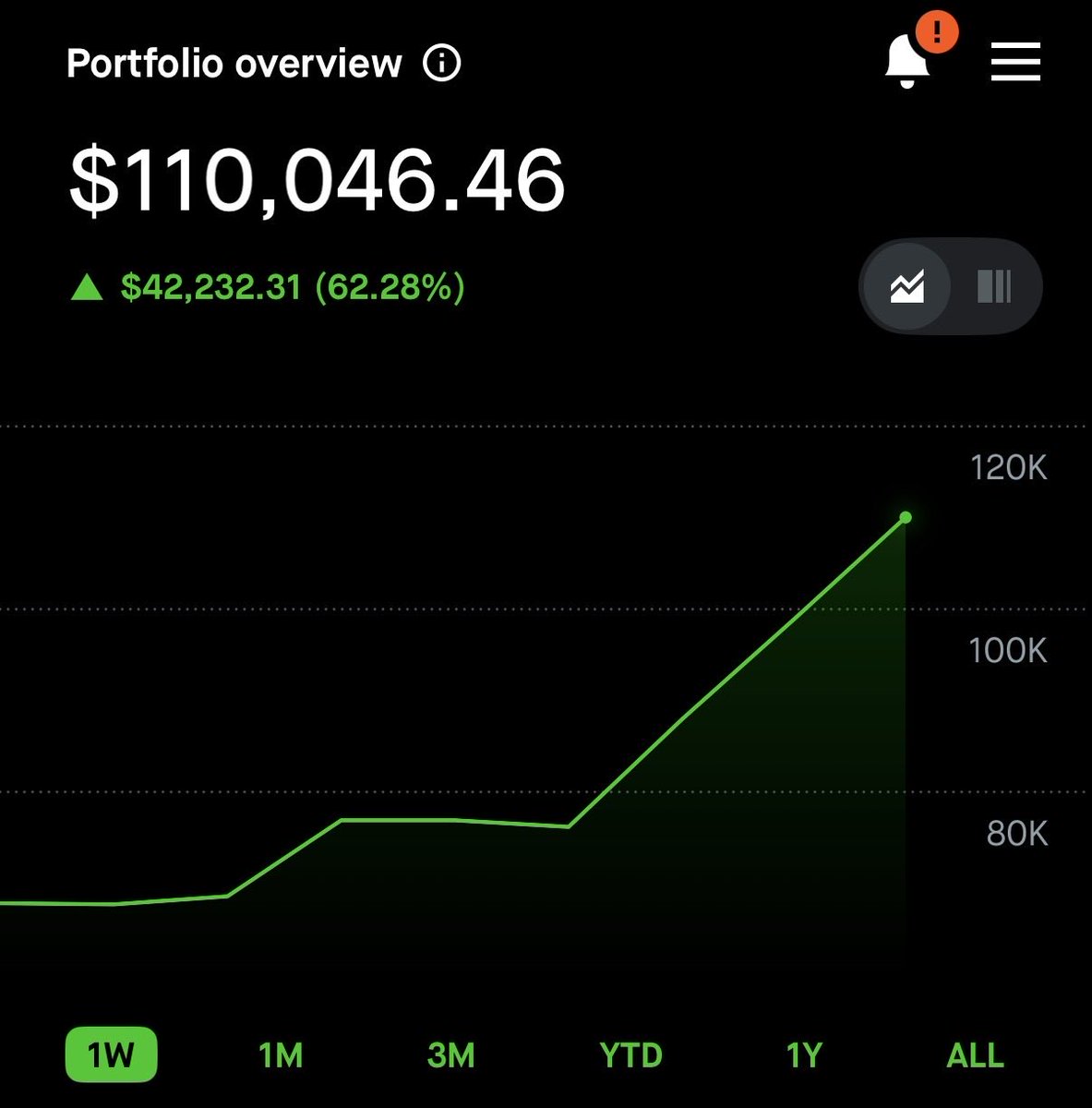The image size is (1092, 1108).
Task: Show the 1M time range
Action: [x=281, y=1054]
